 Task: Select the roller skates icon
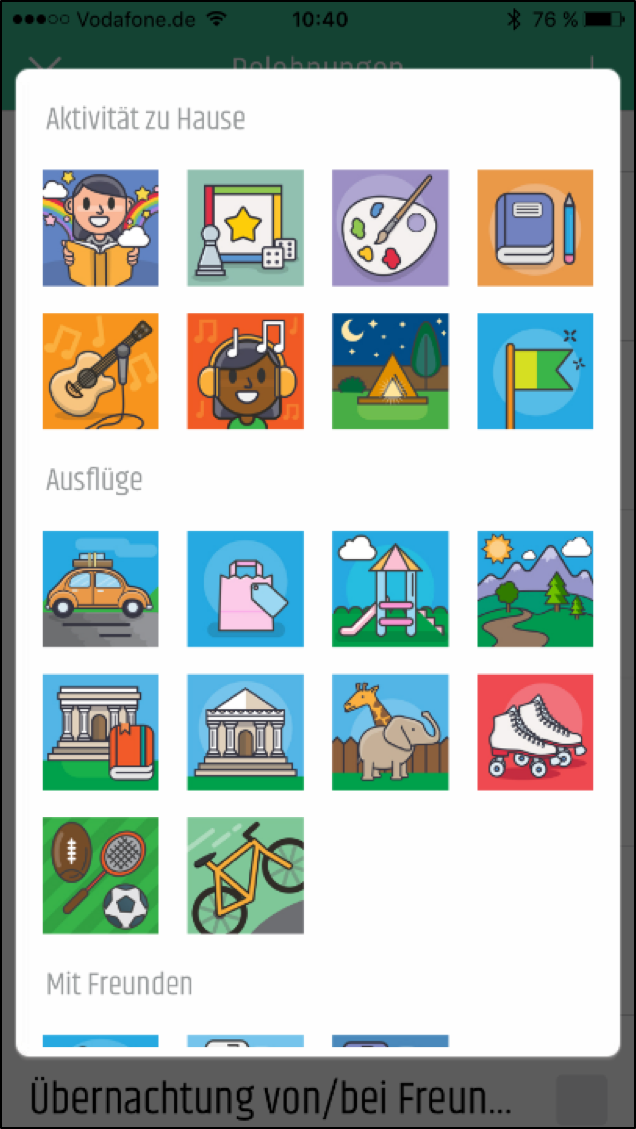click(x=535, y=732)
